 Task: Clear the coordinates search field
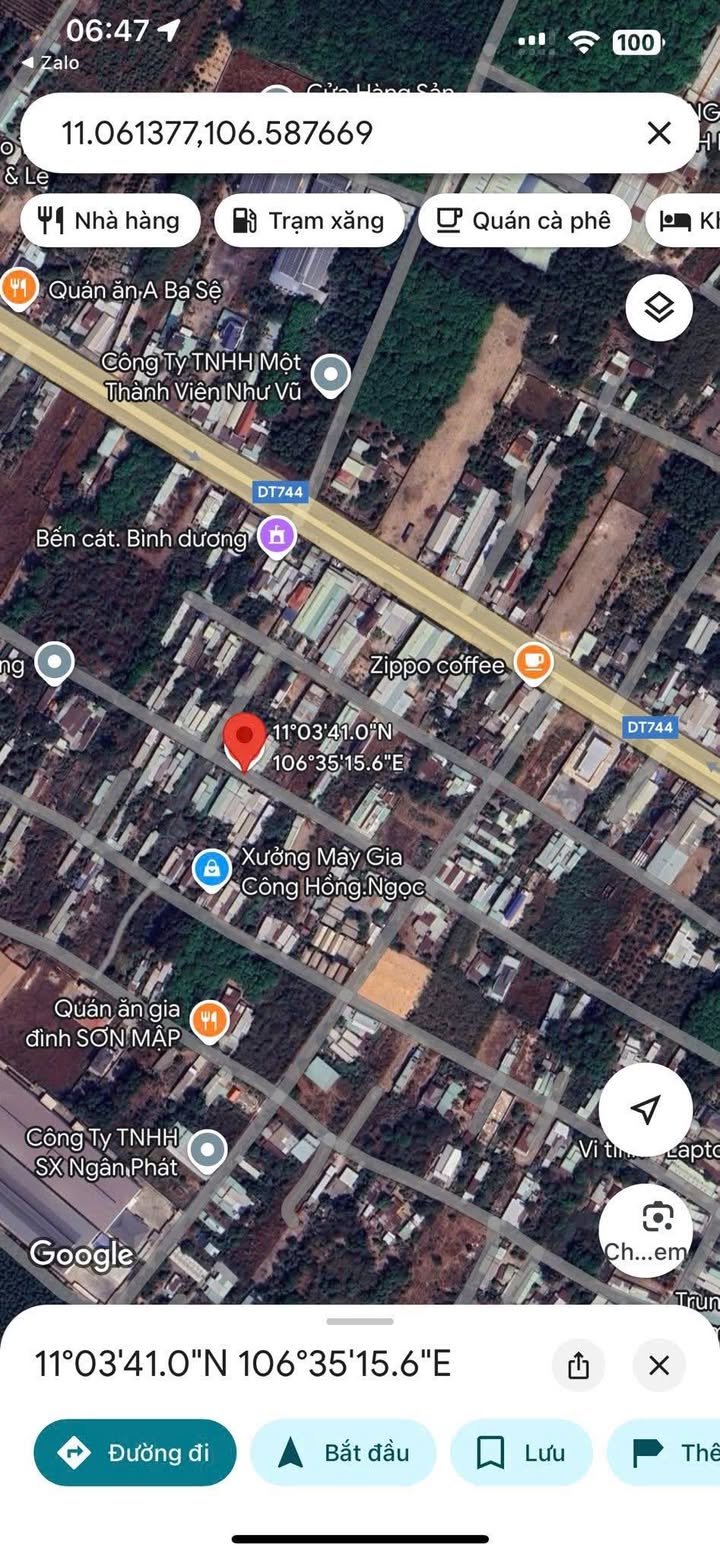click(659, 133)
